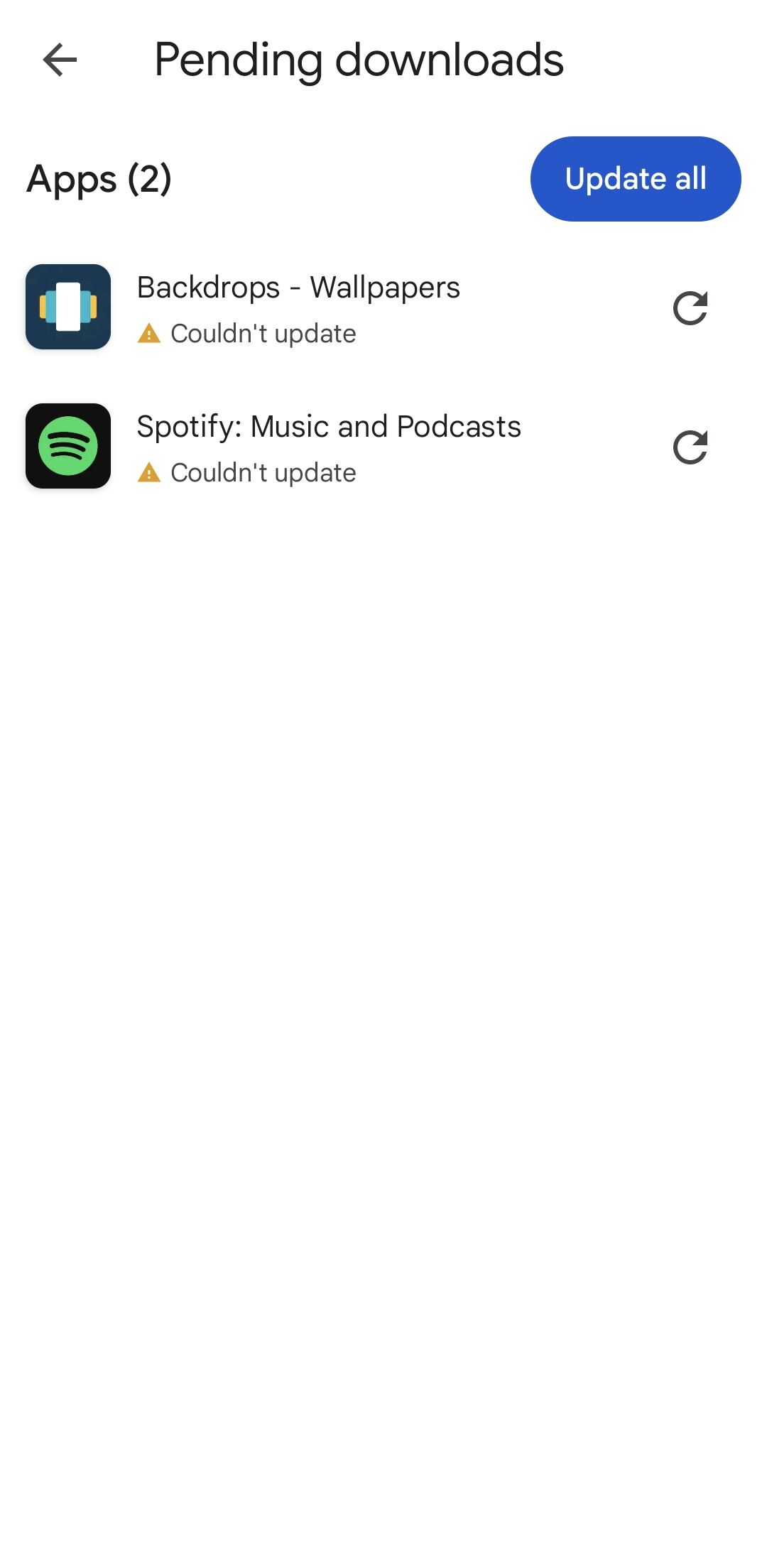767x1568 pixels.
Task: Retry updating Backdrops - Wallpapers
Action: point(690,308)
